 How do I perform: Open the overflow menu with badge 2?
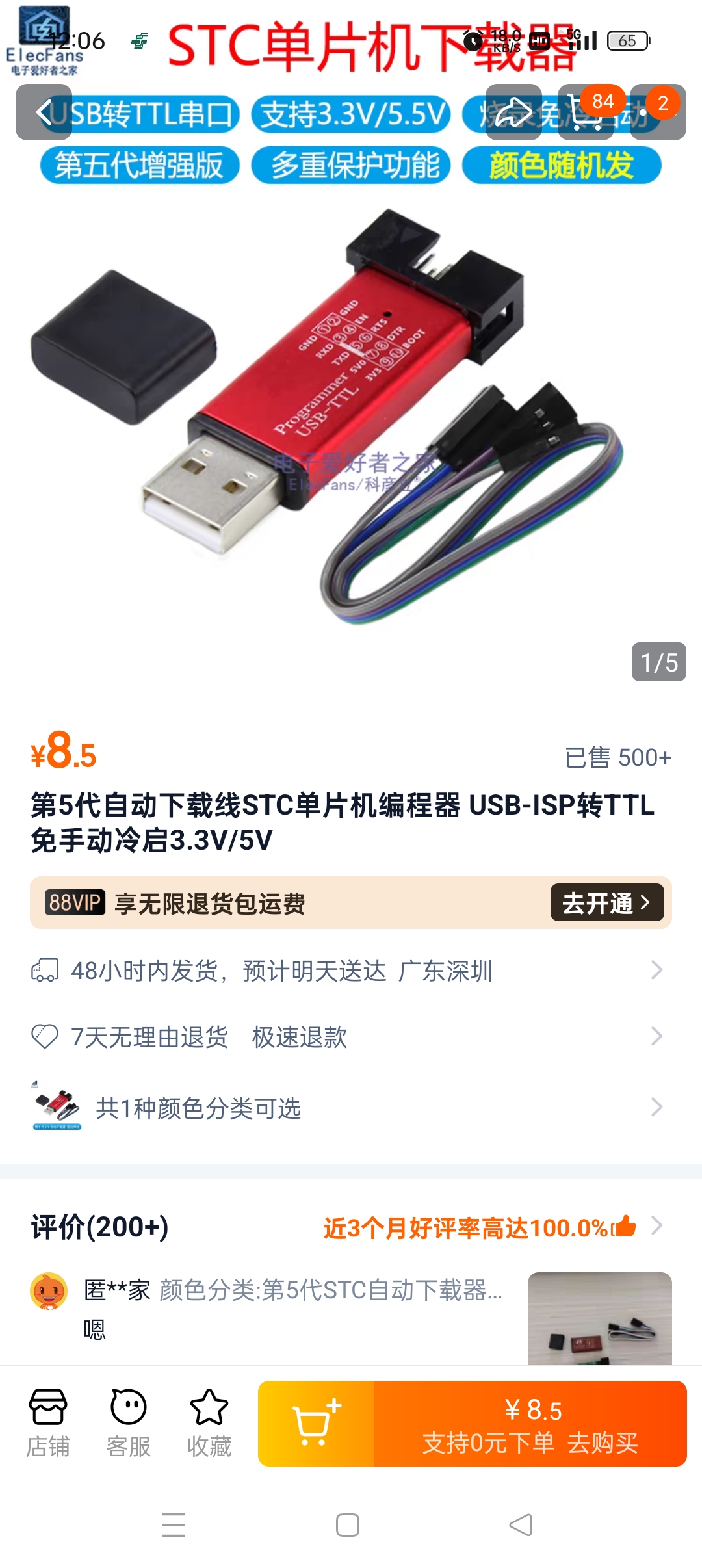(x=658, y=112)
